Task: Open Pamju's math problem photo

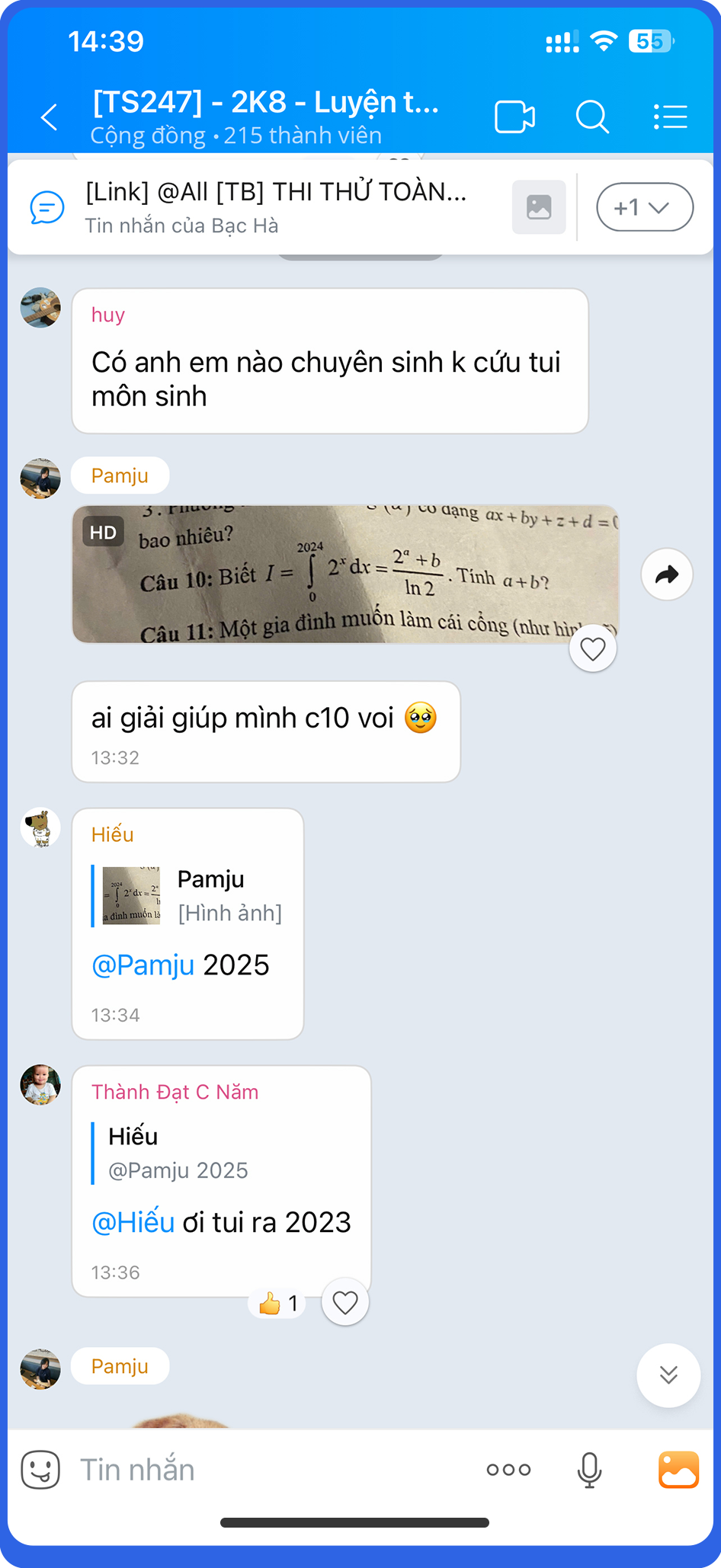Action: 344,574
